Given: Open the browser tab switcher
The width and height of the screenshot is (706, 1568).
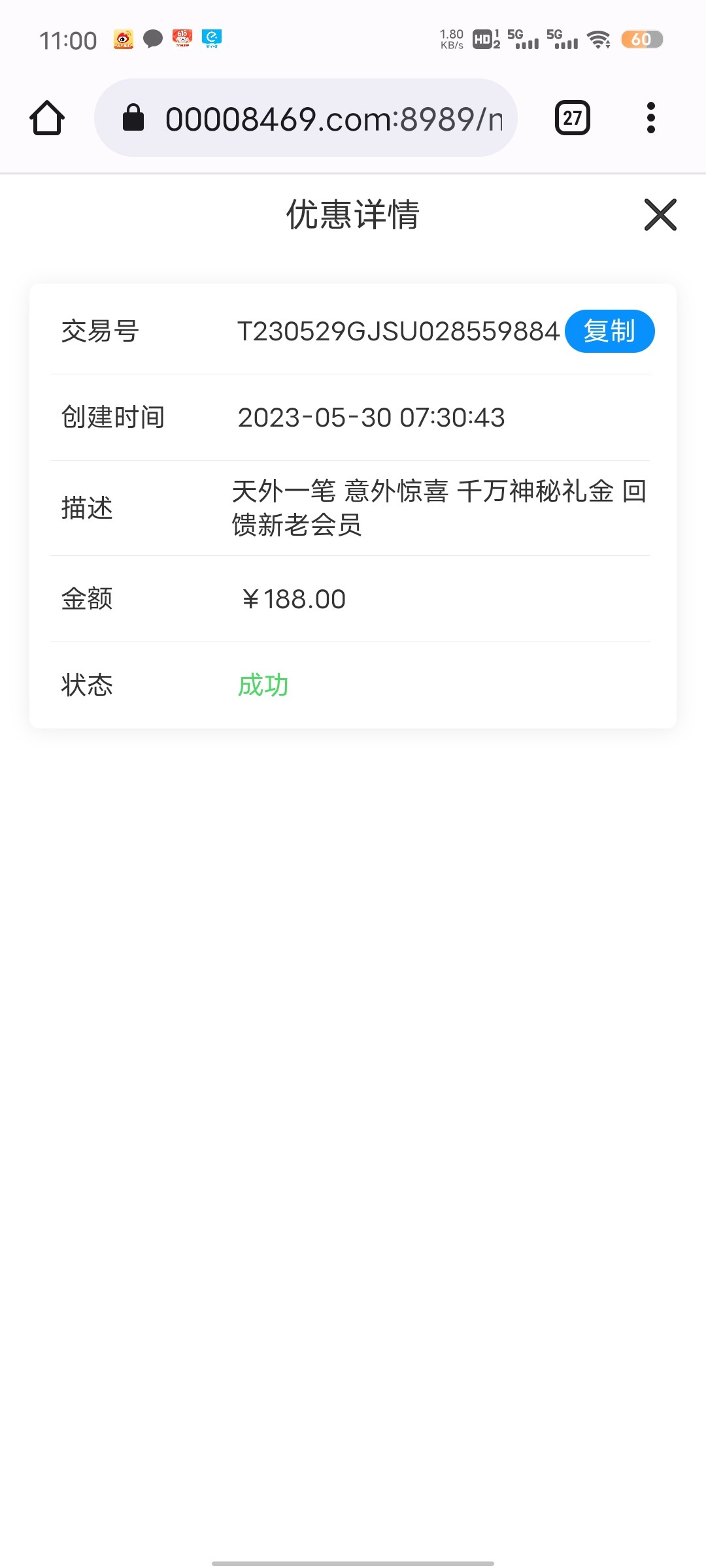Looking at the screenshot, I should [x=572, y=118].
